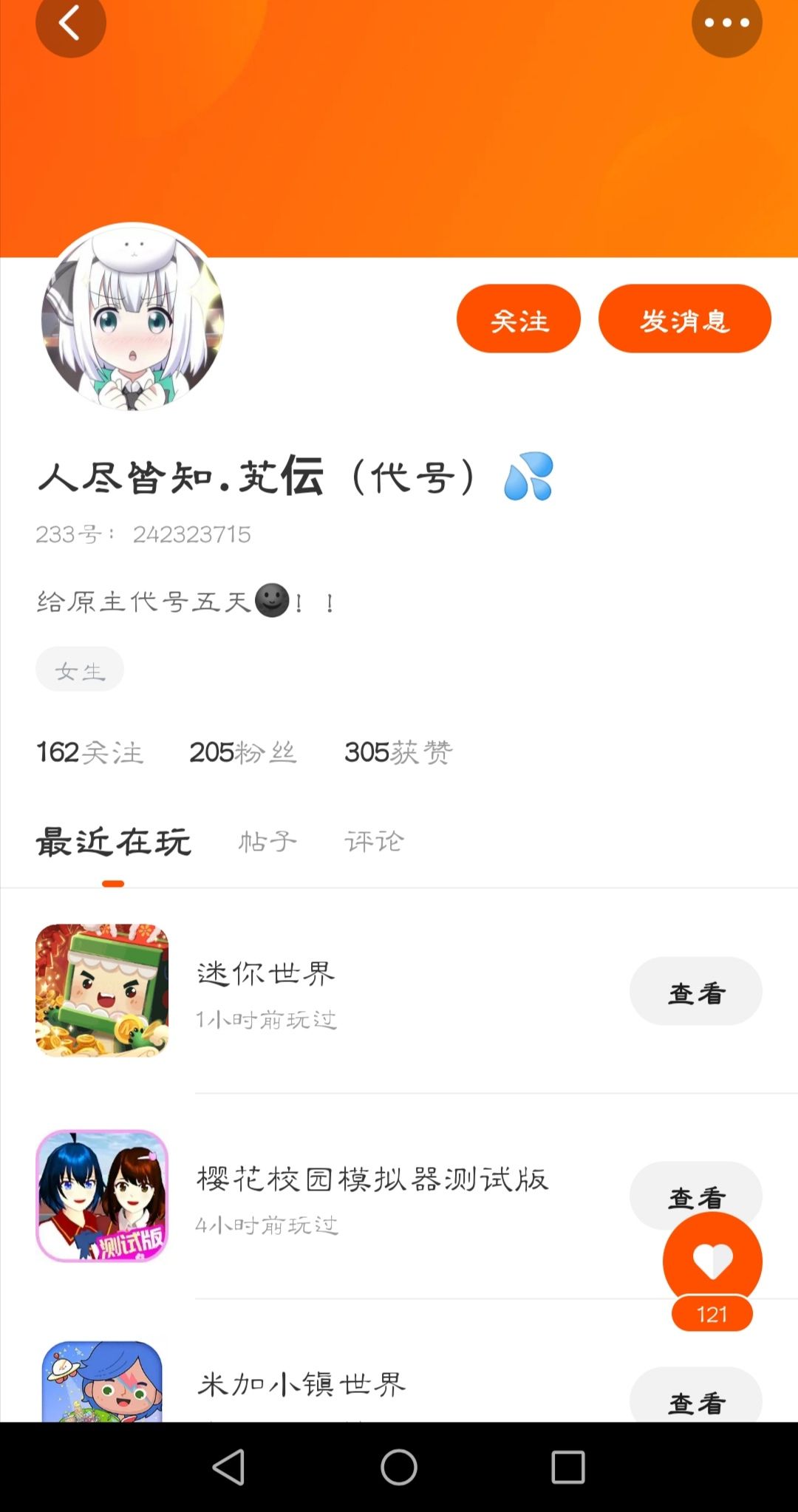Tap the floating heart like button

712,1262
